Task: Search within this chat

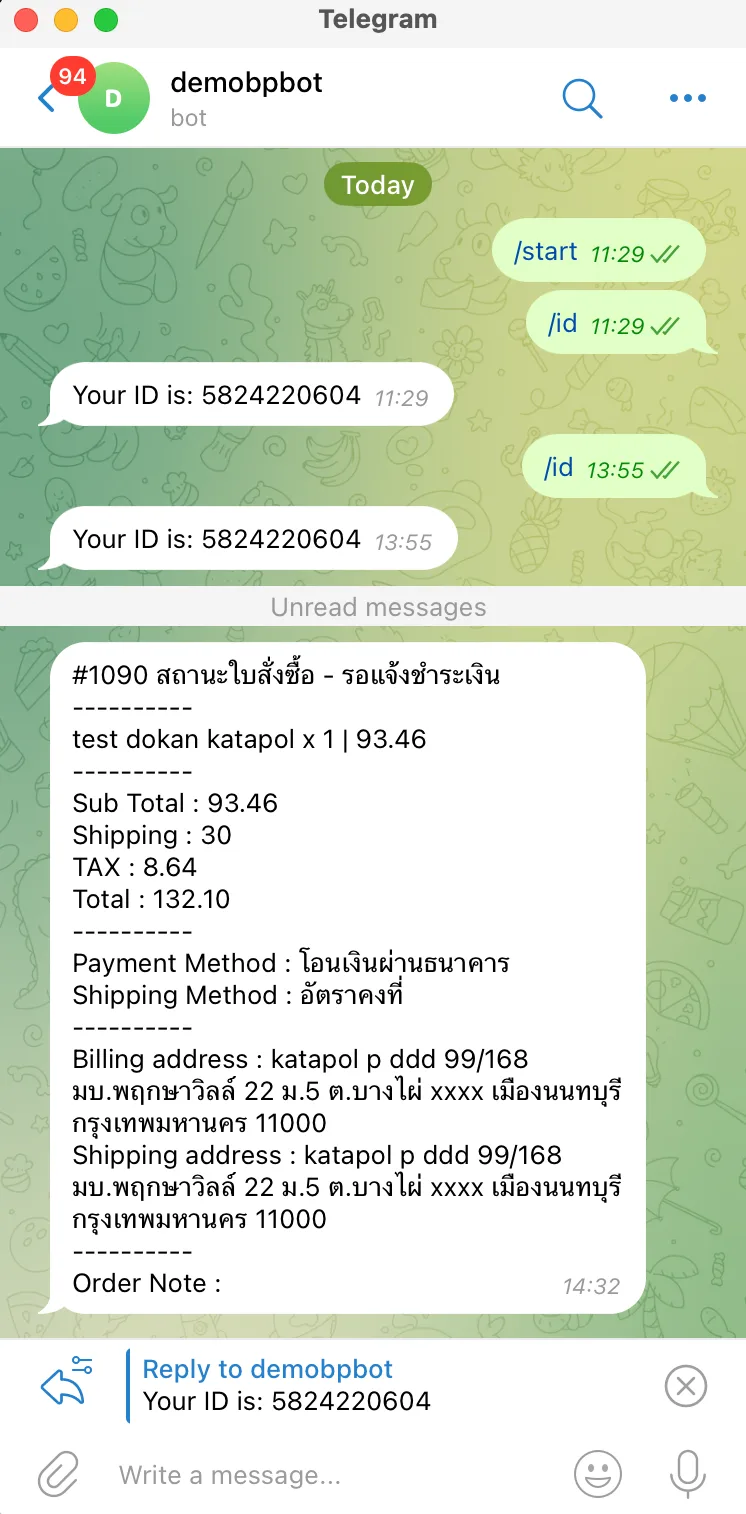Action: 581,98
